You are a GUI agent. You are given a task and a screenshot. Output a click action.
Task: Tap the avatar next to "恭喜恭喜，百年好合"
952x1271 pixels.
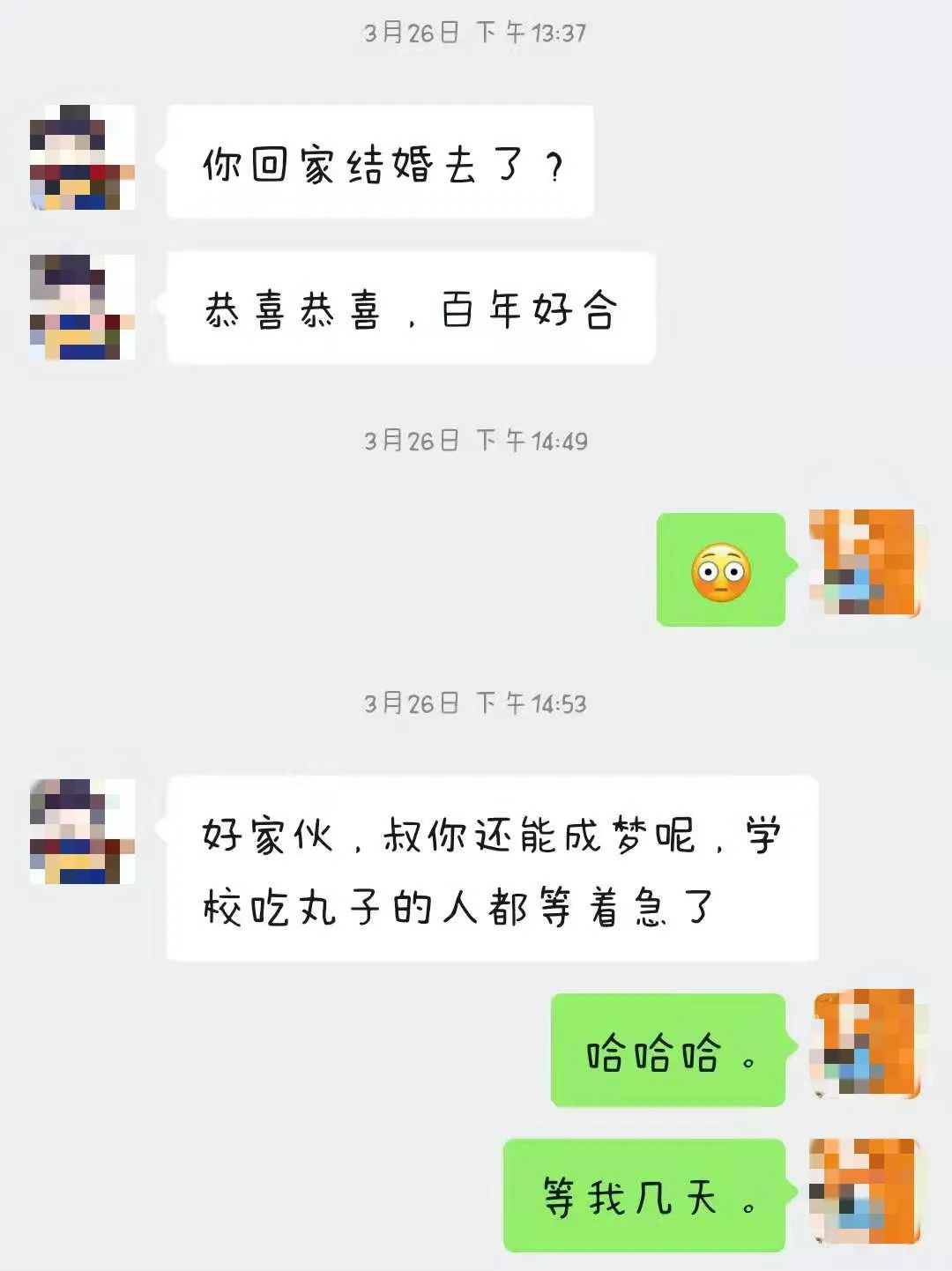point(82,307)
